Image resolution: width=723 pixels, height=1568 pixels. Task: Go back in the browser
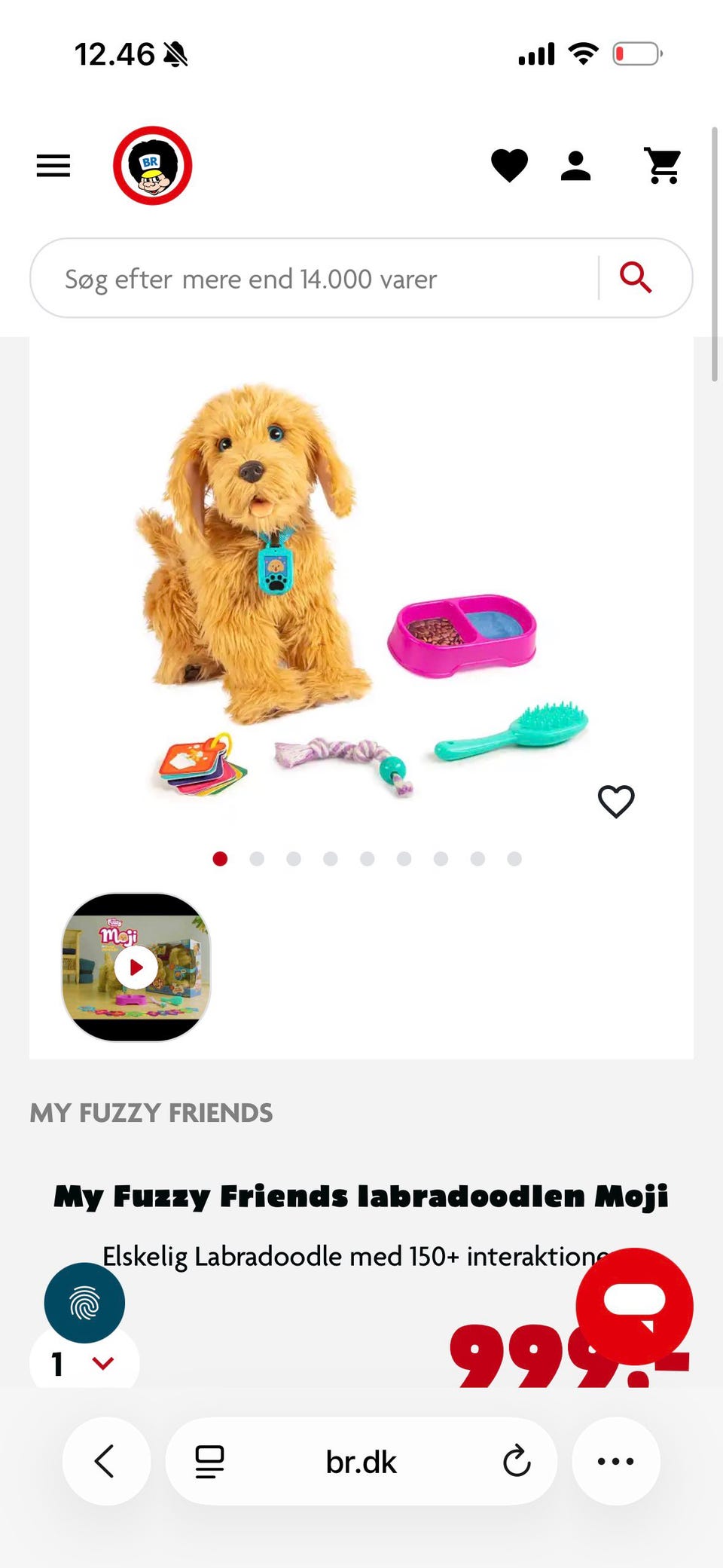coord(106,1462)
